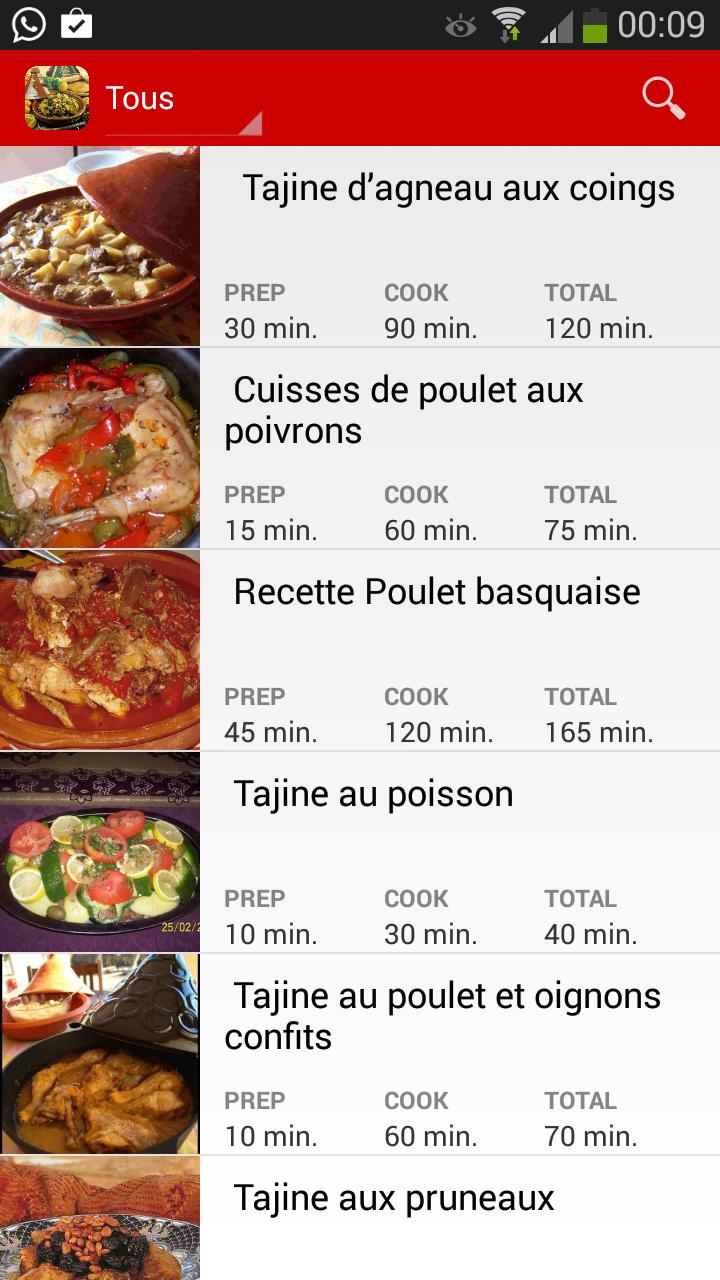Select the Tajine aux pruneaux recipe title
This screenshot has height=1280, width=720.
point(393,1197)
